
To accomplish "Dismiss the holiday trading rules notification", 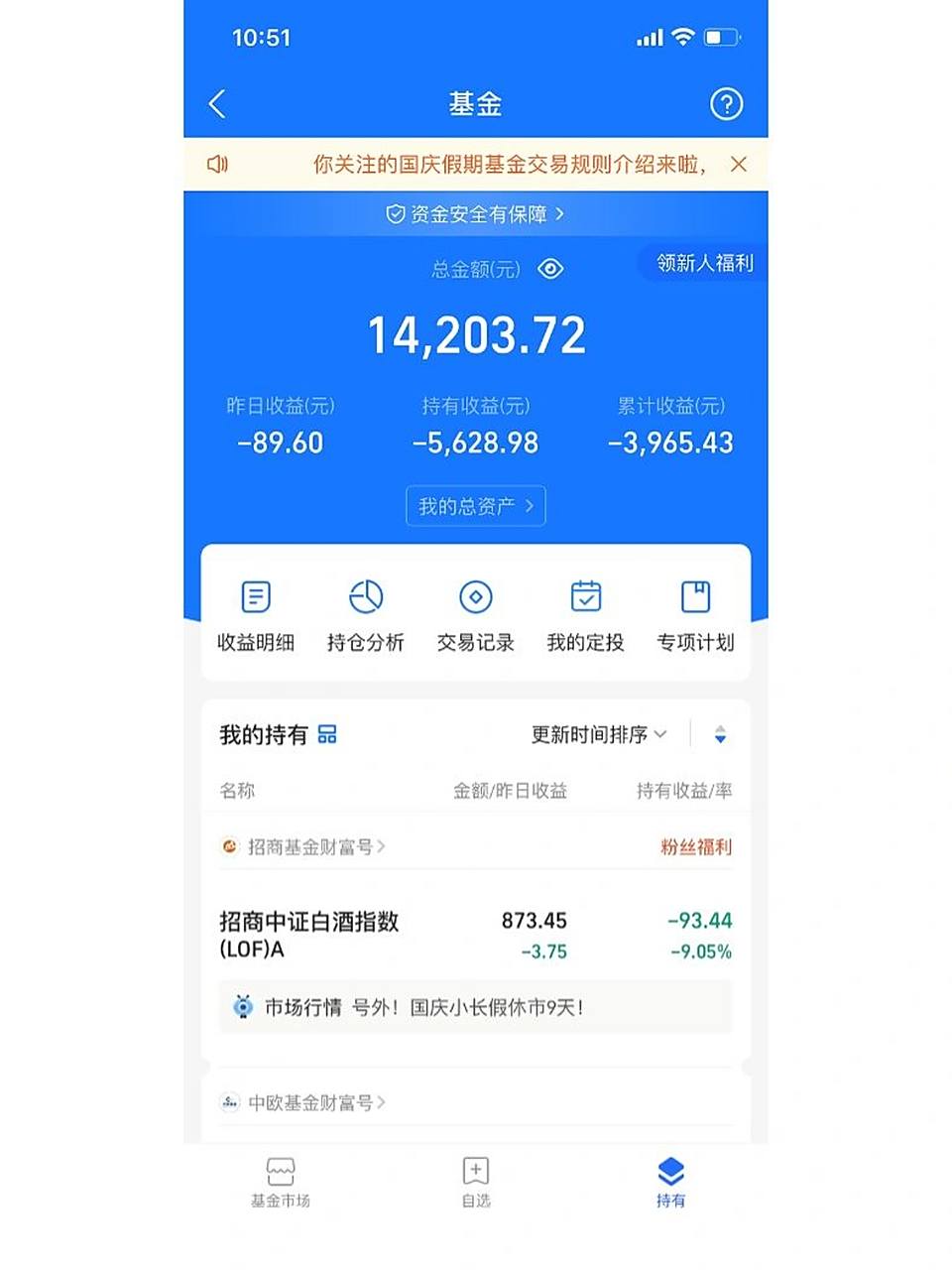I will pos(739,164).
